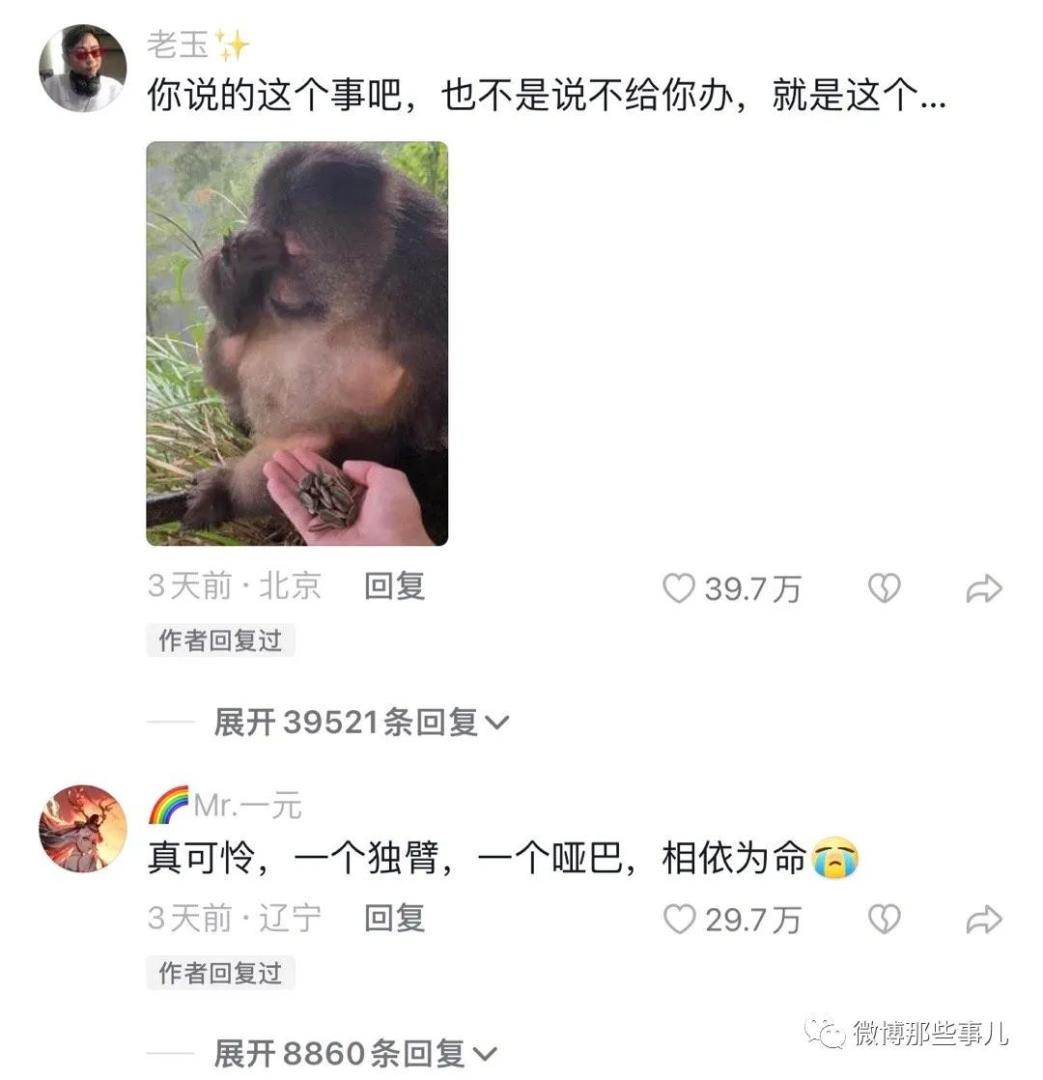Dislike Mr.一元's comment
This screenshot has height=1080, width=1043.
[884, 919]
